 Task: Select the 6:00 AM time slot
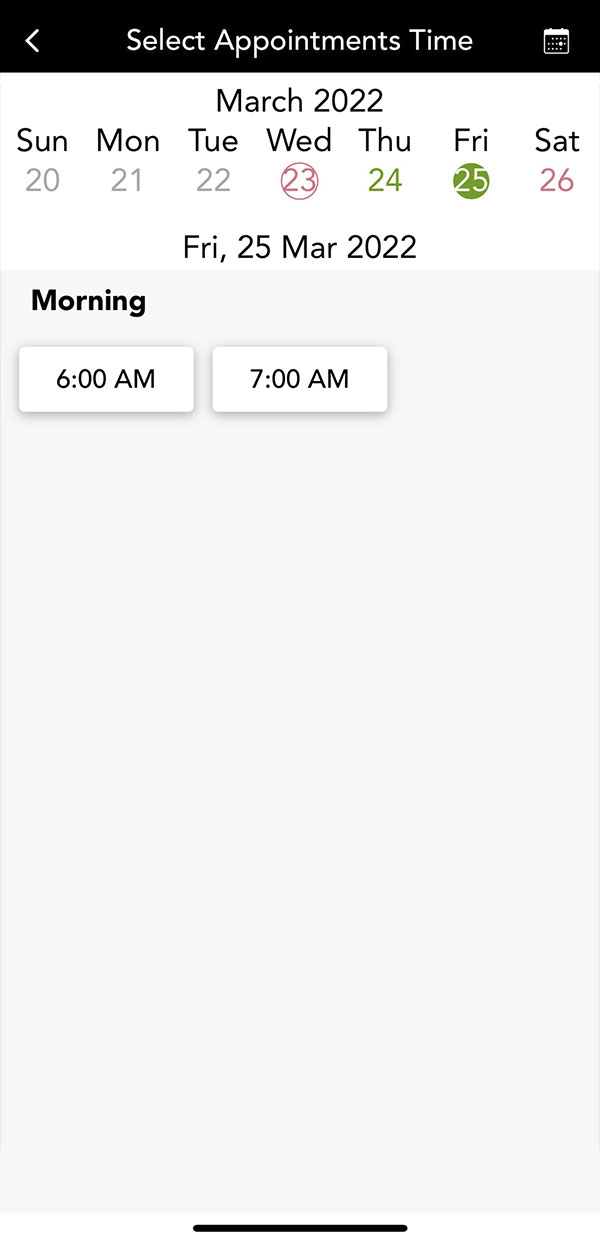[x=106, y=379]
